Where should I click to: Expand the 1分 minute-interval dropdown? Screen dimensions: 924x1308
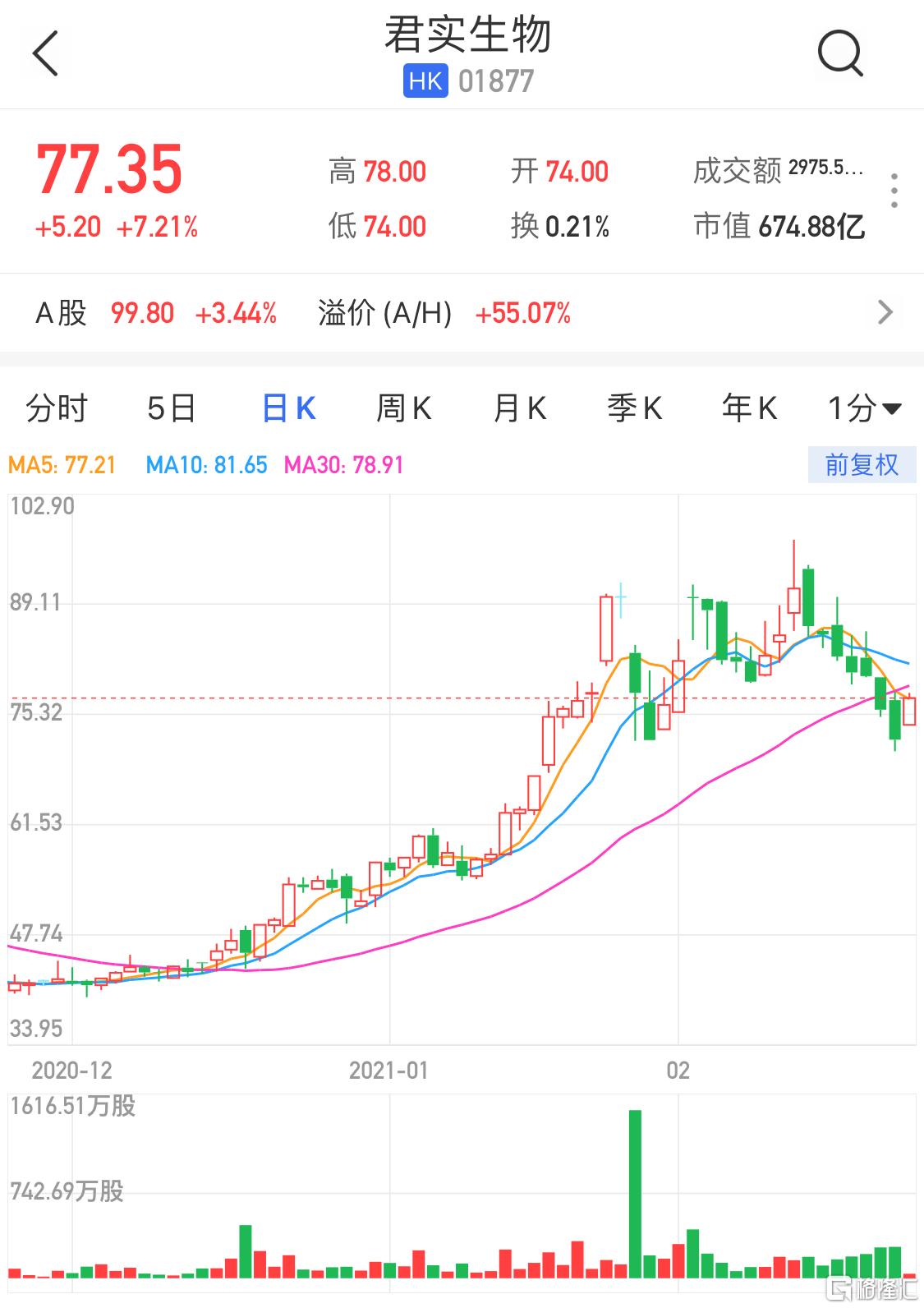tap(864, 408)
